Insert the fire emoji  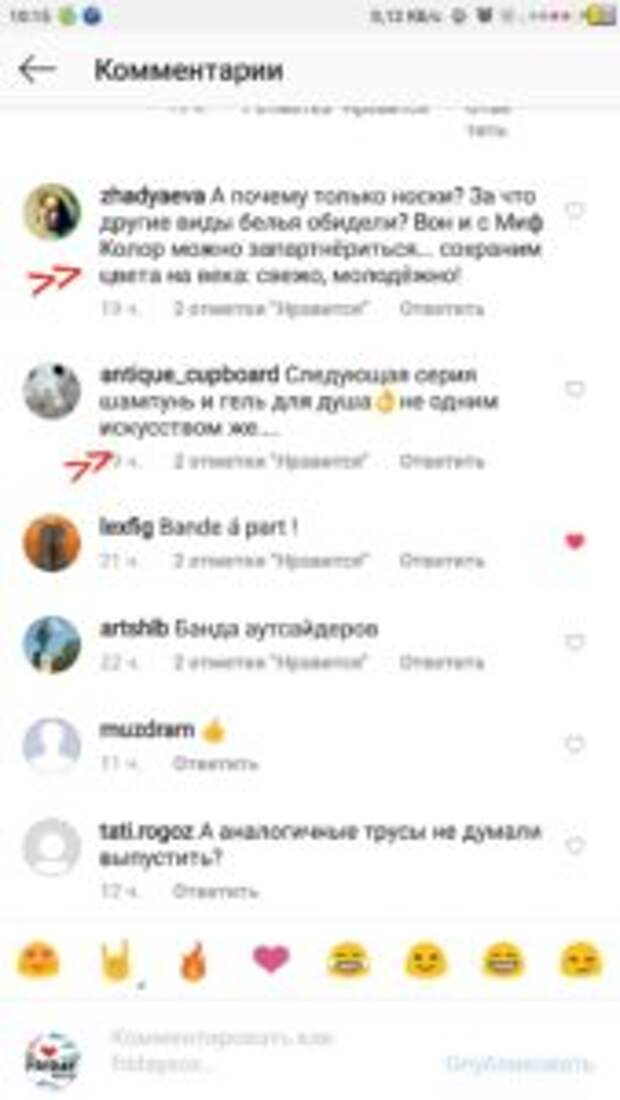(x=191, y=962)
